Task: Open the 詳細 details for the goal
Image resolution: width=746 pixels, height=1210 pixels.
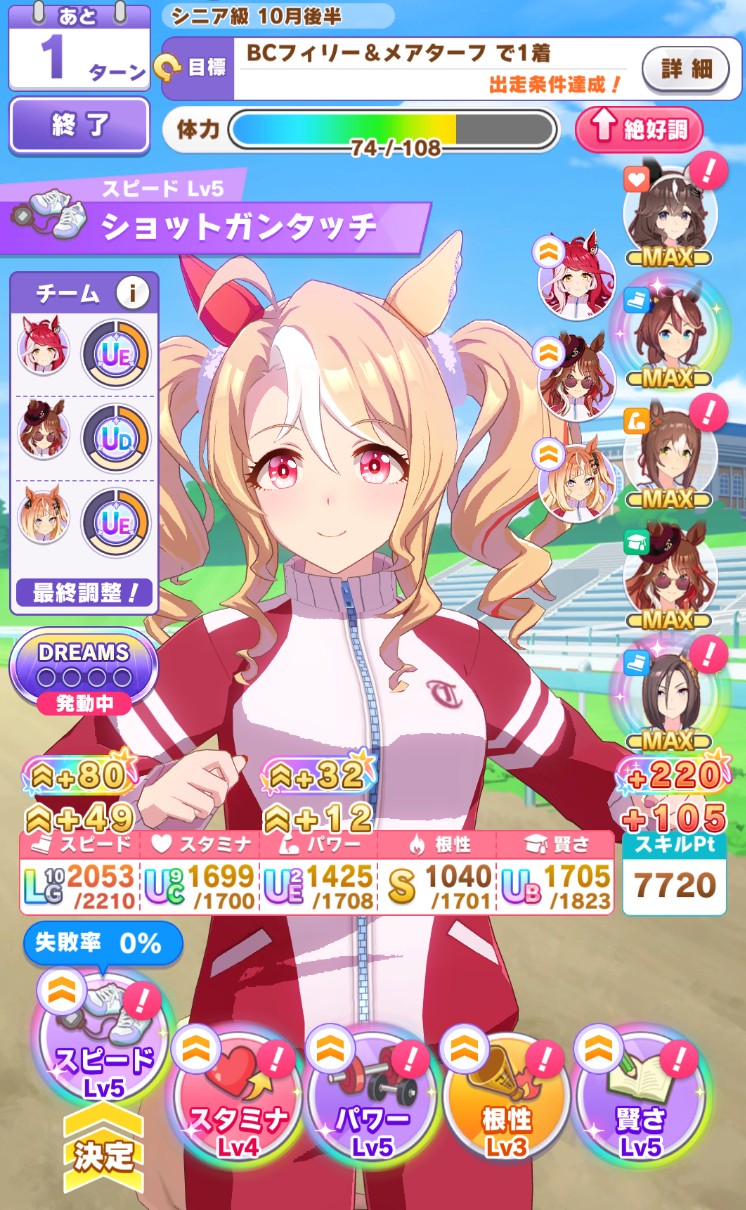Action: [686, 68]
